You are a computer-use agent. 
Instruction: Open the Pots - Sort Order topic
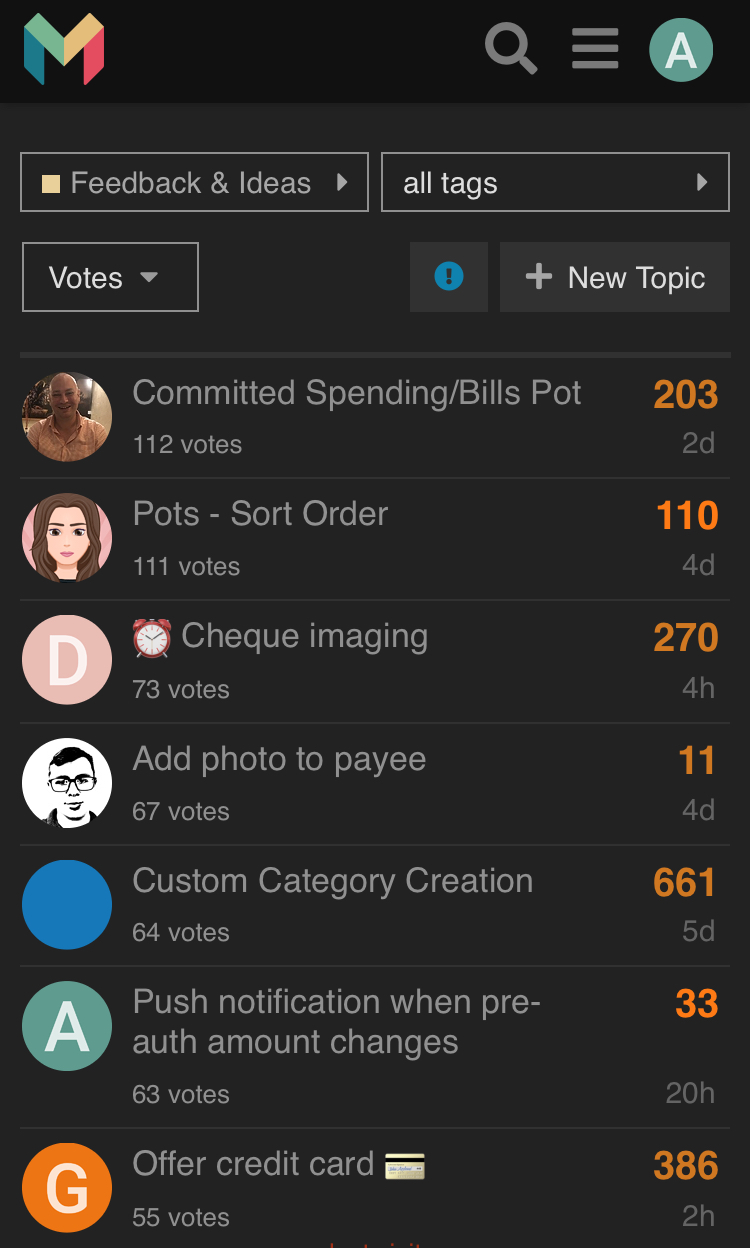pyautogui.click(x=260, y=515)
